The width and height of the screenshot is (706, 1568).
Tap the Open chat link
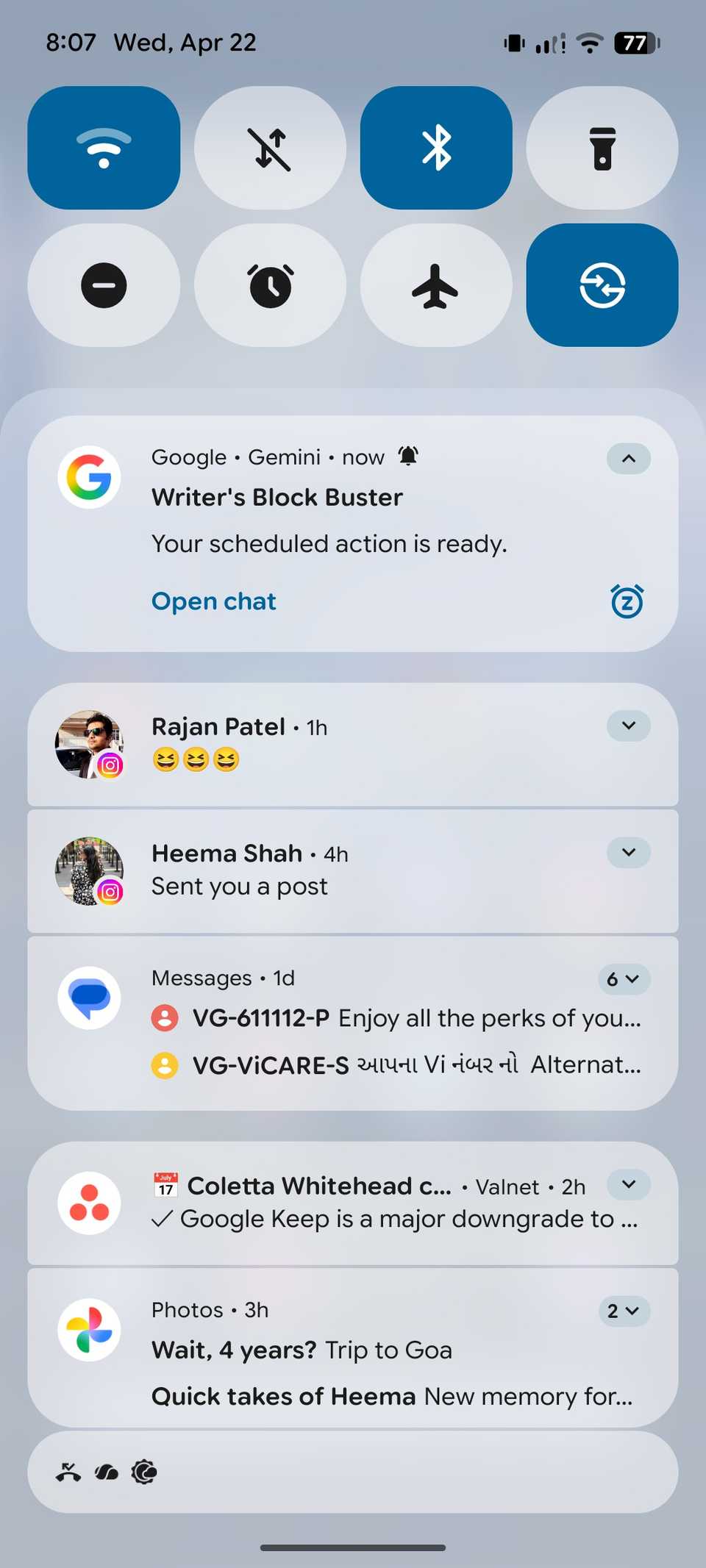(x=213, y=601)
